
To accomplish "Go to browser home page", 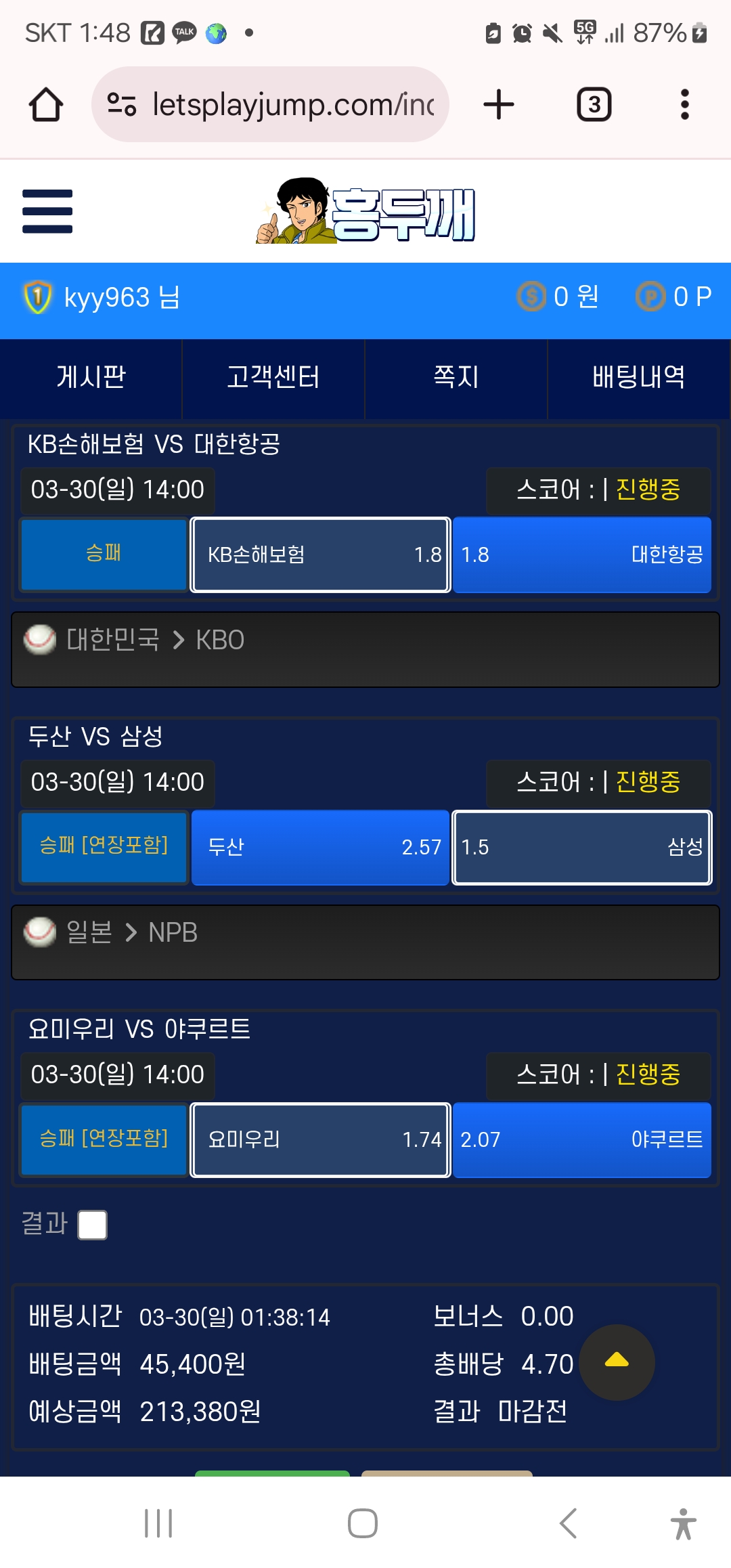I will coord(46,105).
